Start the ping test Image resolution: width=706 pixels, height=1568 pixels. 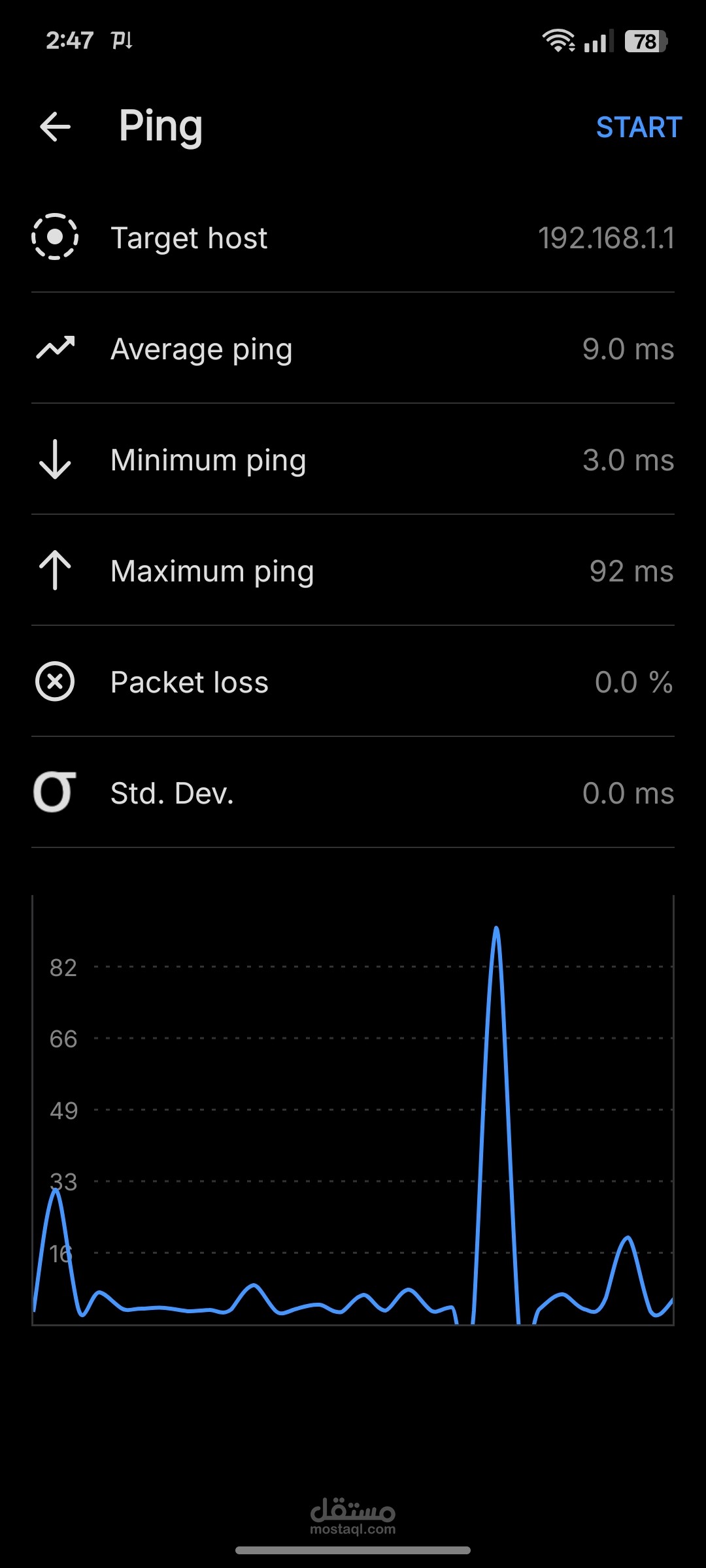pos(639,127)
